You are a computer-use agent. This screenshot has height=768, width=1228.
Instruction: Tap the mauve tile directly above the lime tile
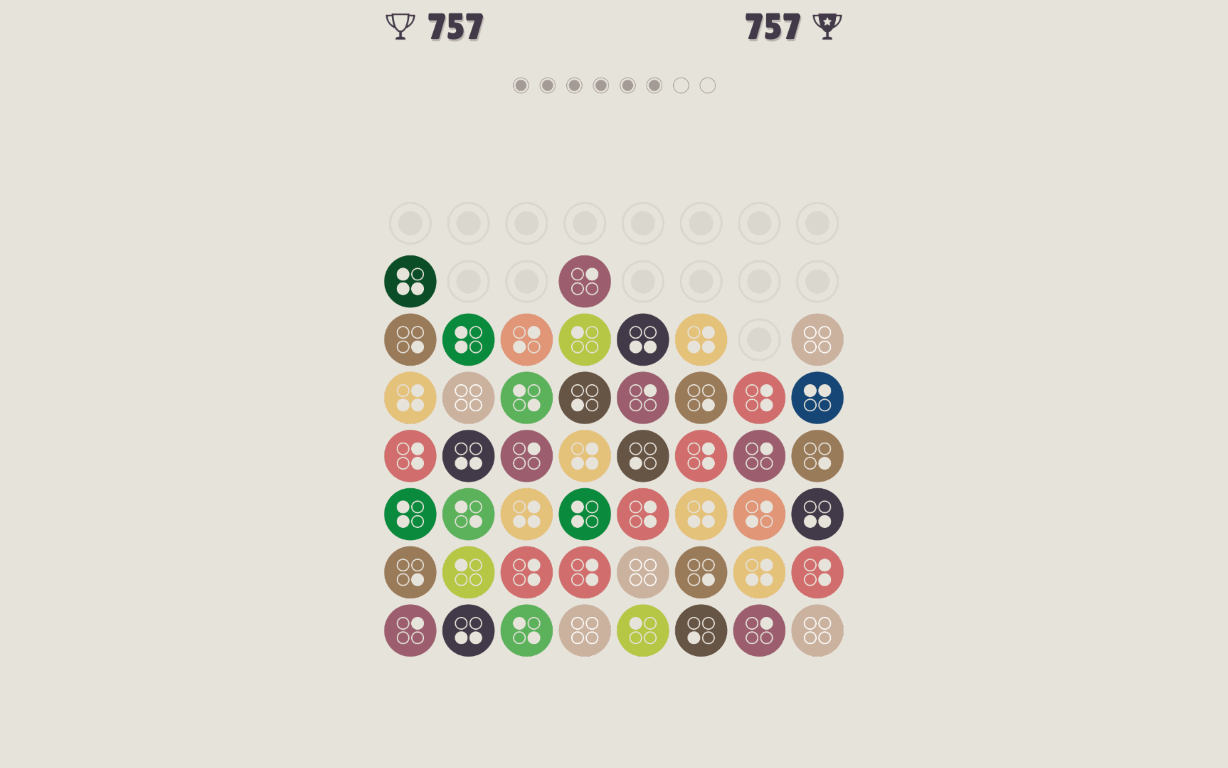(x=585, y=281)
